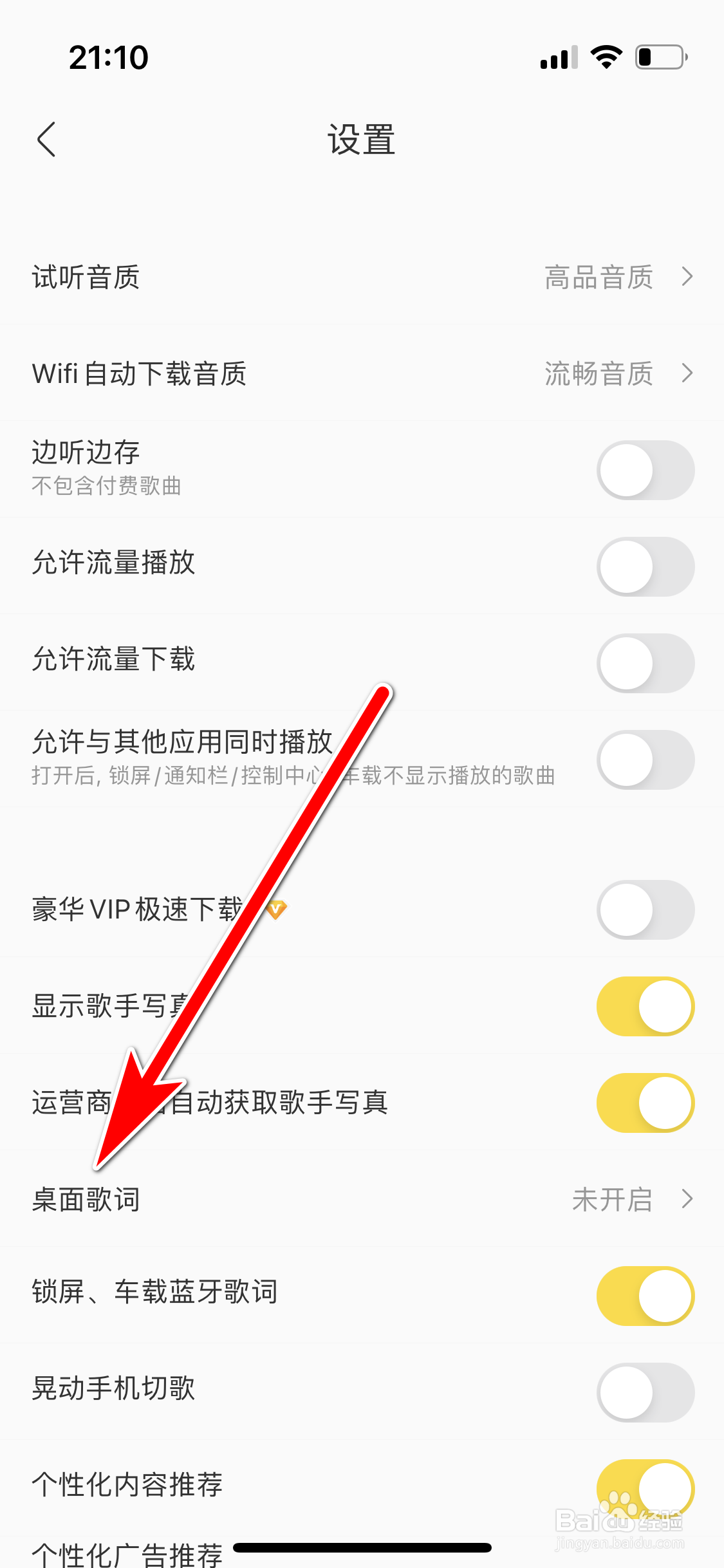Select 流畅音质 download quality

coord(600,373)
